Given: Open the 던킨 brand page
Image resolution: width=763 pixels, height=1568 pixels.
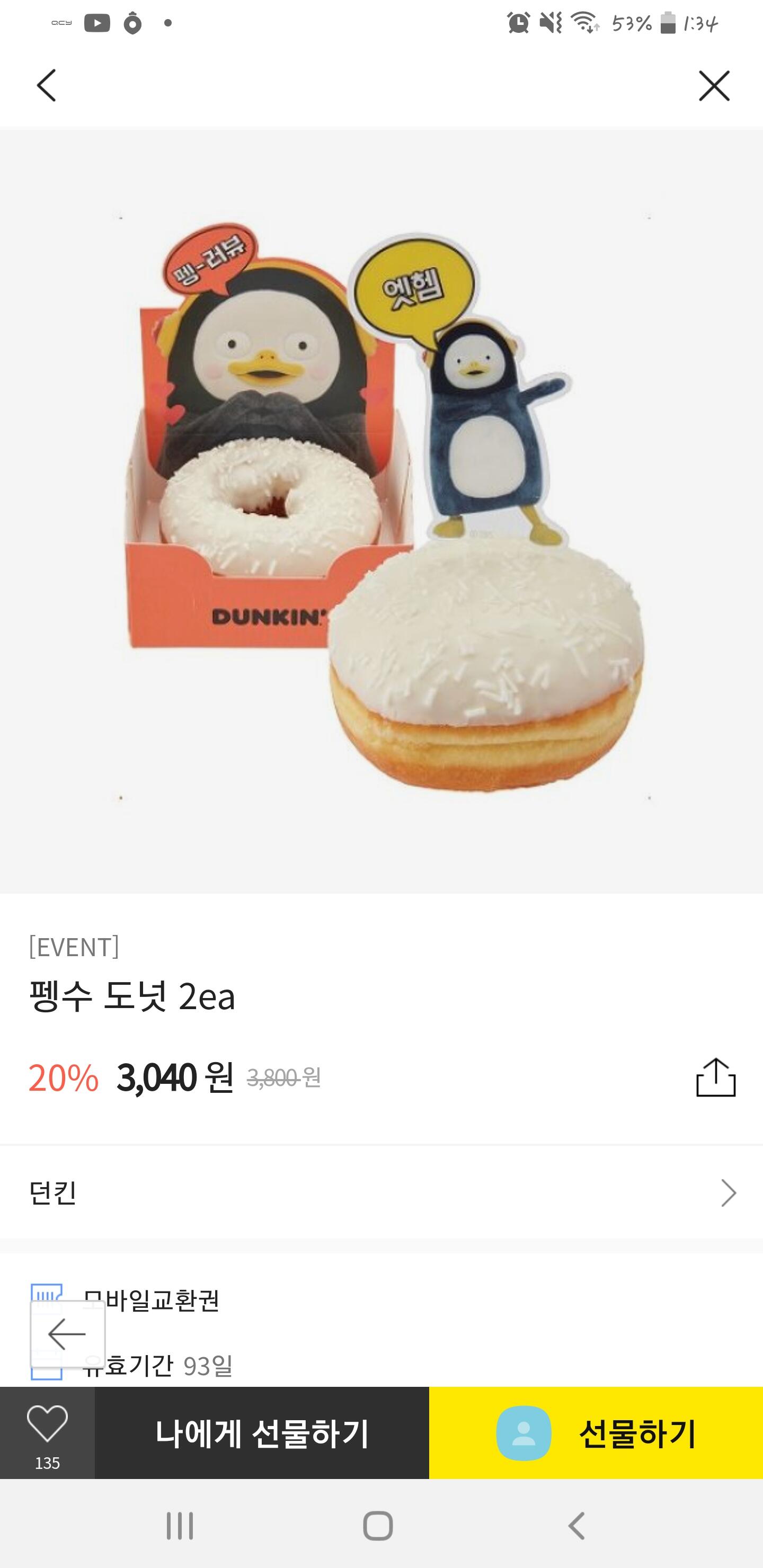Looking at the screenshot, I should click(x=381, y=1192).
